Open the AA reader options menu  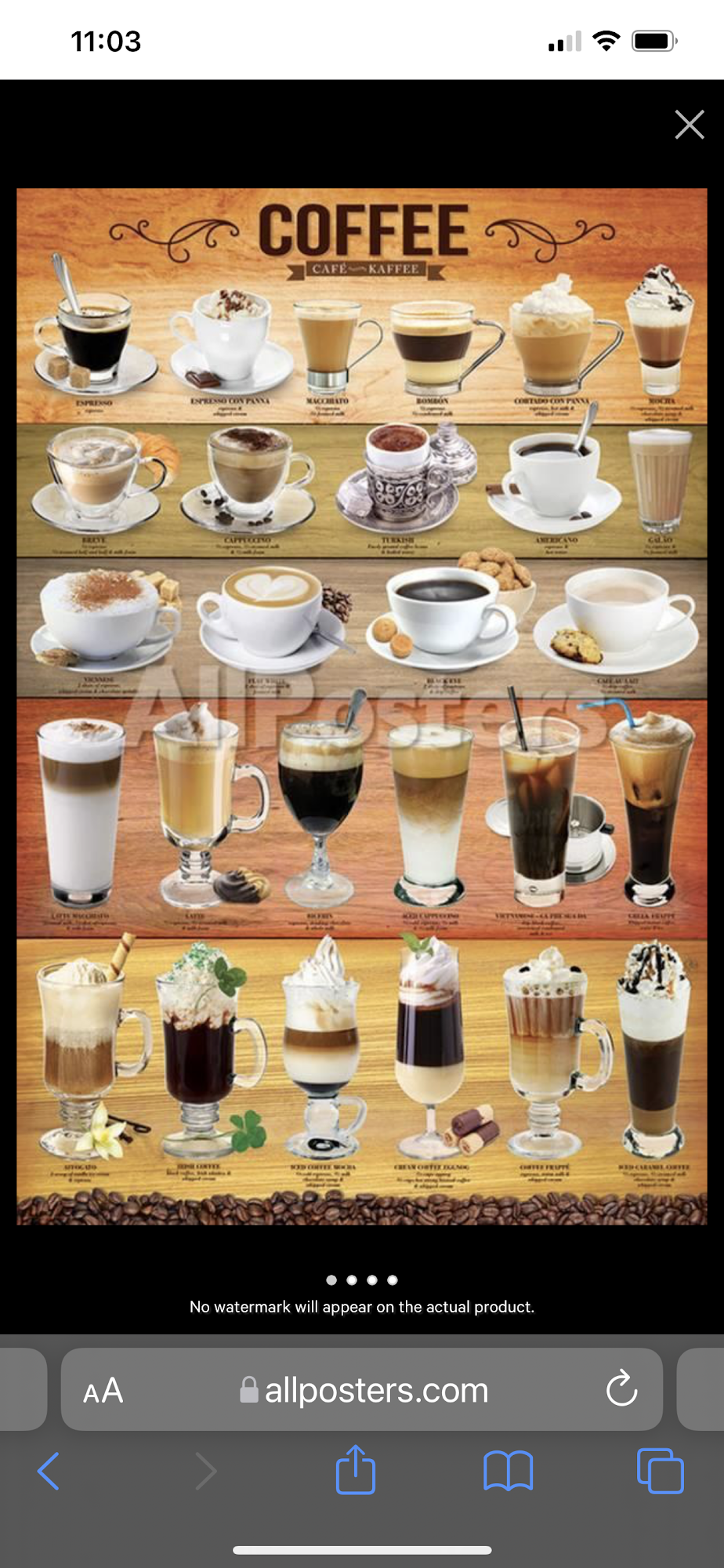point(103,1391)
